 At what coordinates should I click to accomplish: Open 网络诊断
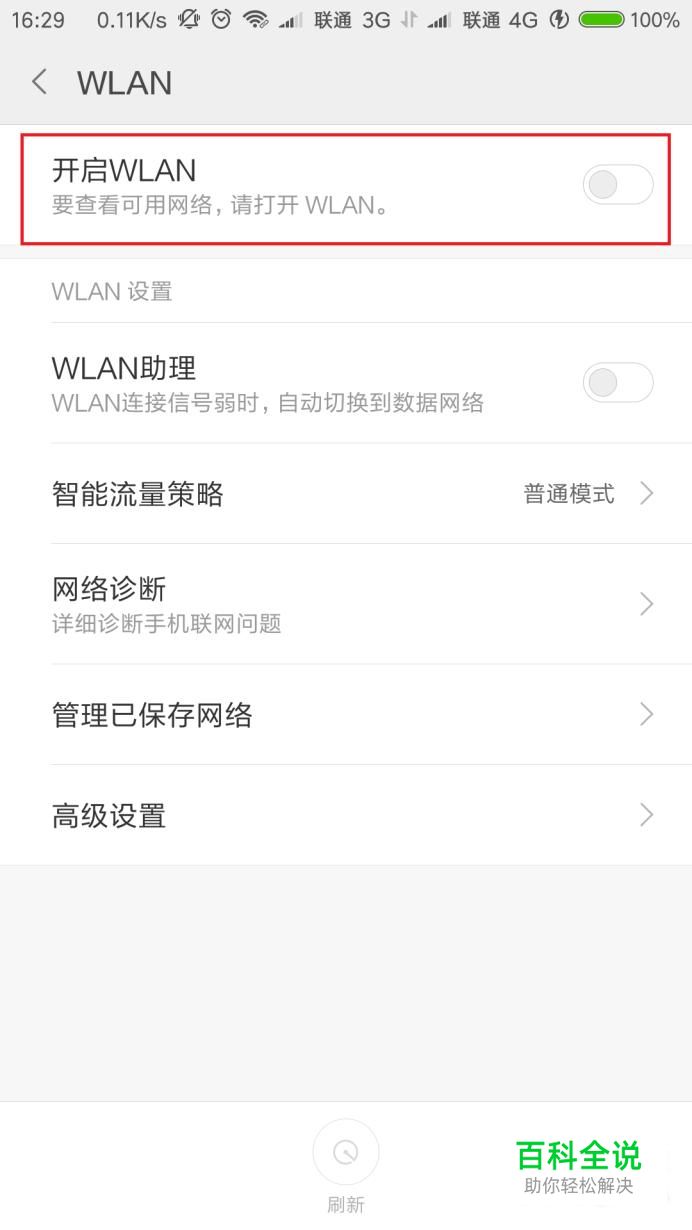tap(346, 604)
